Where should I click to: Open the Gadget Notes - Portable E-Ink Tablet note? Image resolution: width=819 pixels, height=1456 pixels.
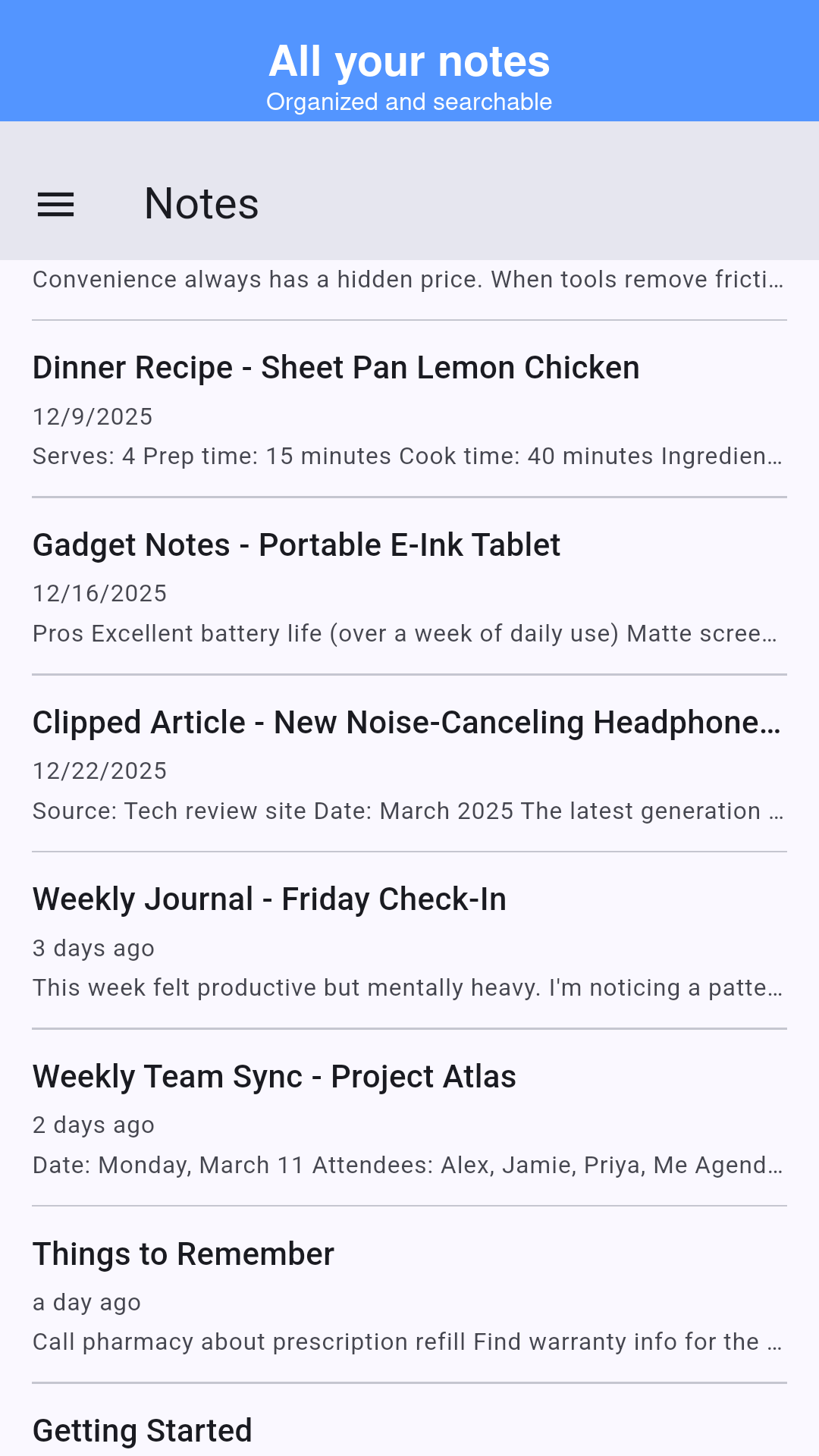click(x=297, y=544)
